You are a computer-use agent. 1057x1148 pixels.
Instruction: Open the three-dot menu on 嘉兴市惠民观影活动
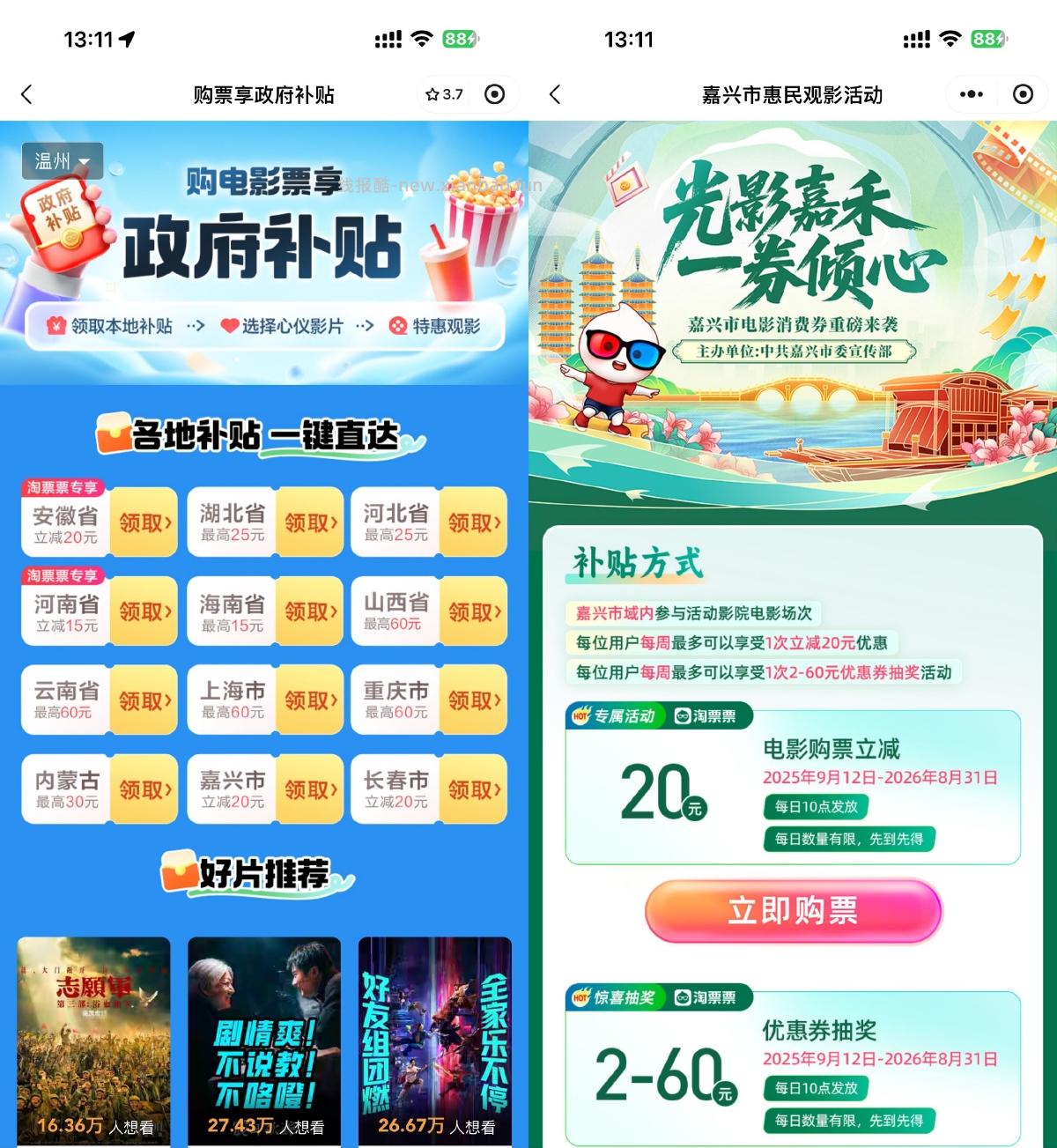pyautogui.click(x=972, y=94)
